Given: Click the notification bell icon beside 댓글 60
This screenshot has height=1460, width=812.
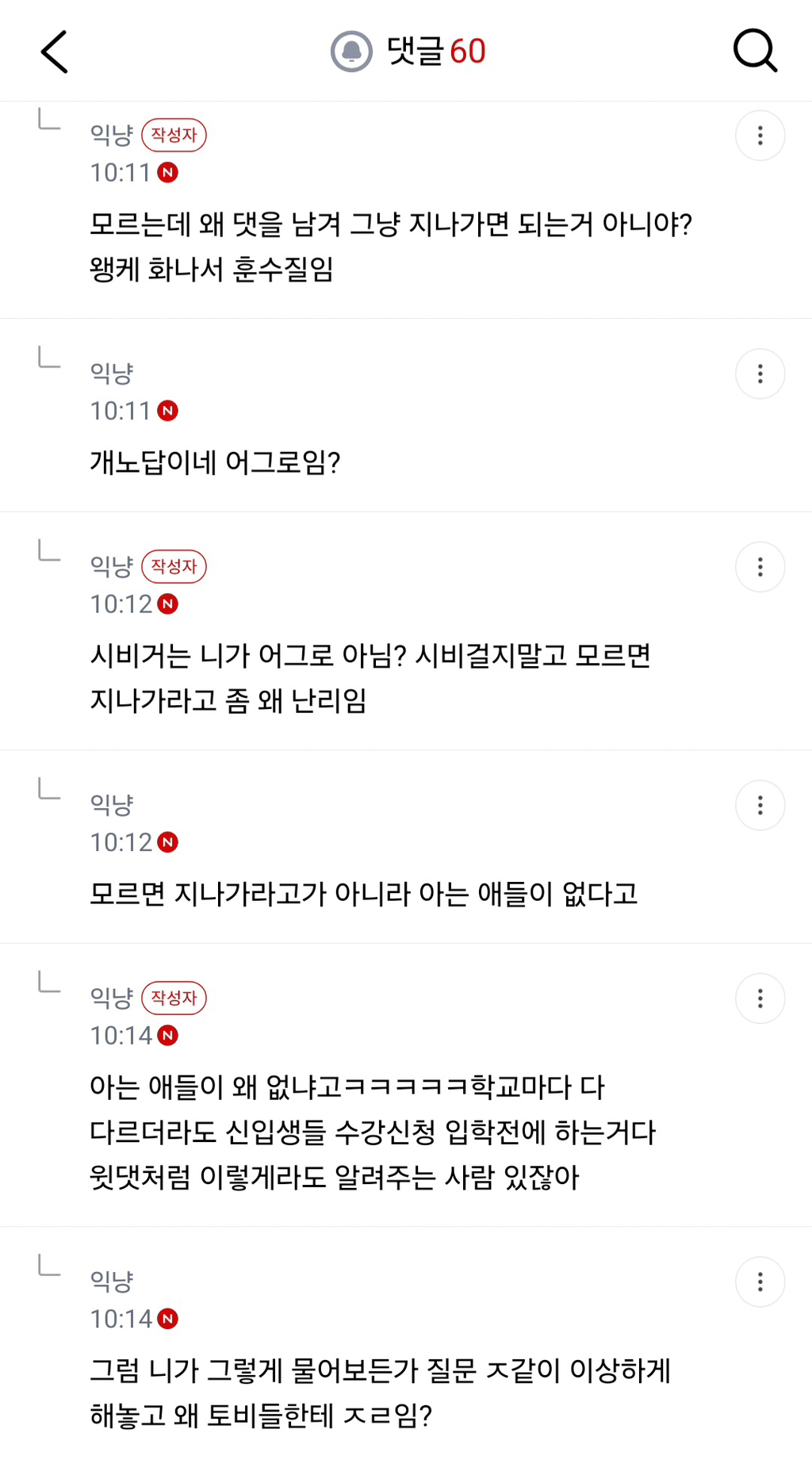Looking at the screenshot, I should [352, 51].
